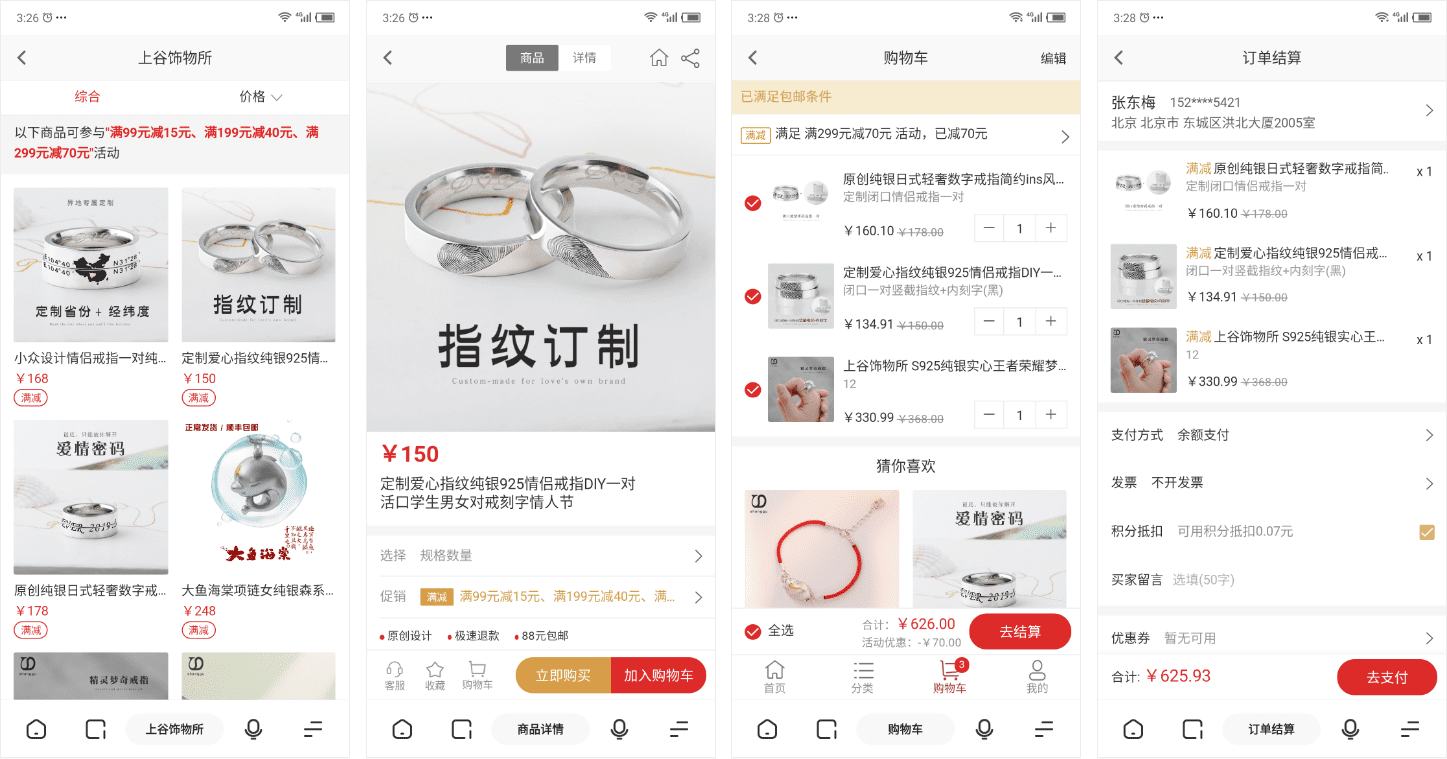Tap 立即购买 to buy now

[x=563, y=675]
